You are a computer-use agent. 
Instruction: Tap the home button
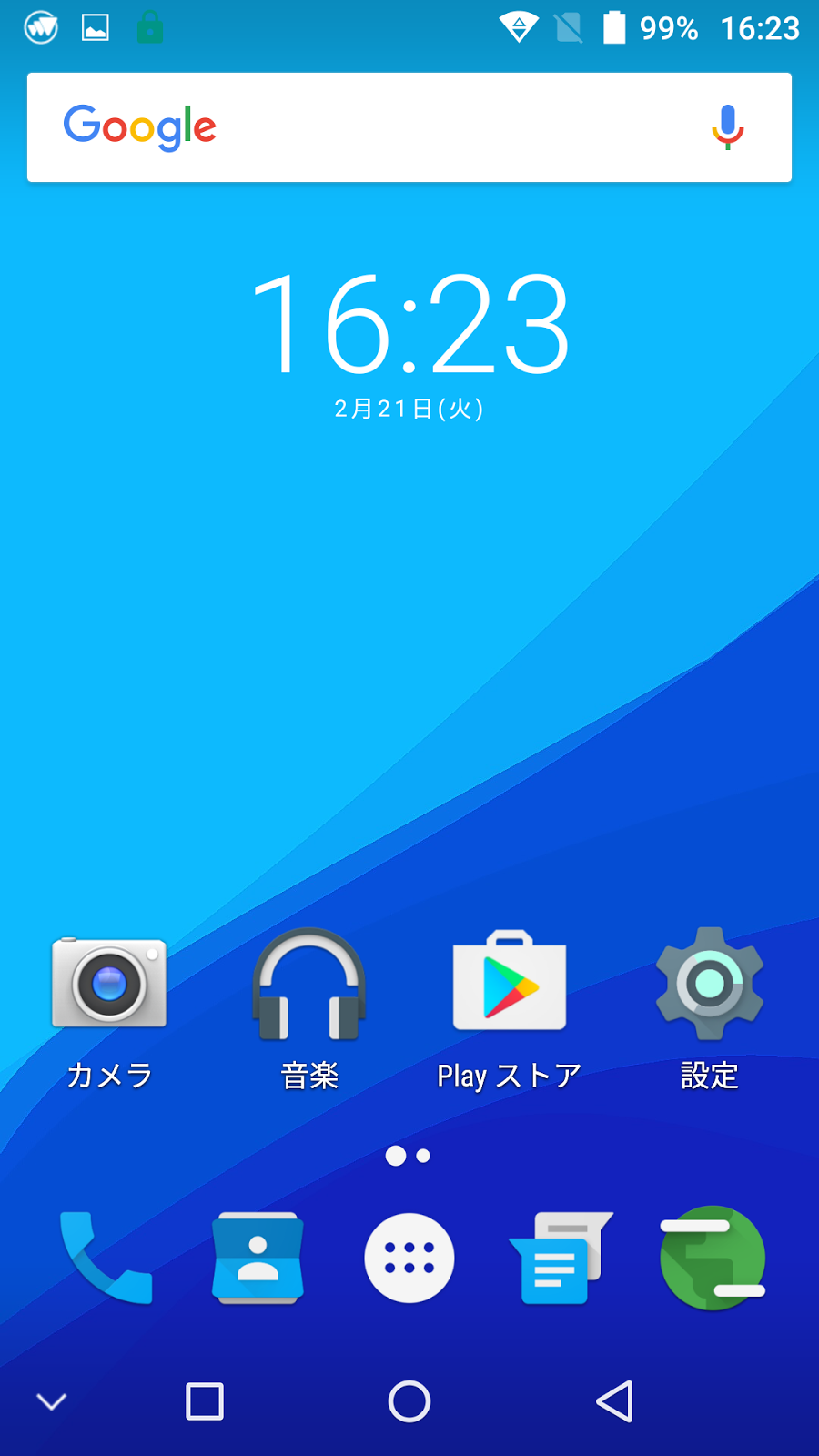pos(409,1401)
